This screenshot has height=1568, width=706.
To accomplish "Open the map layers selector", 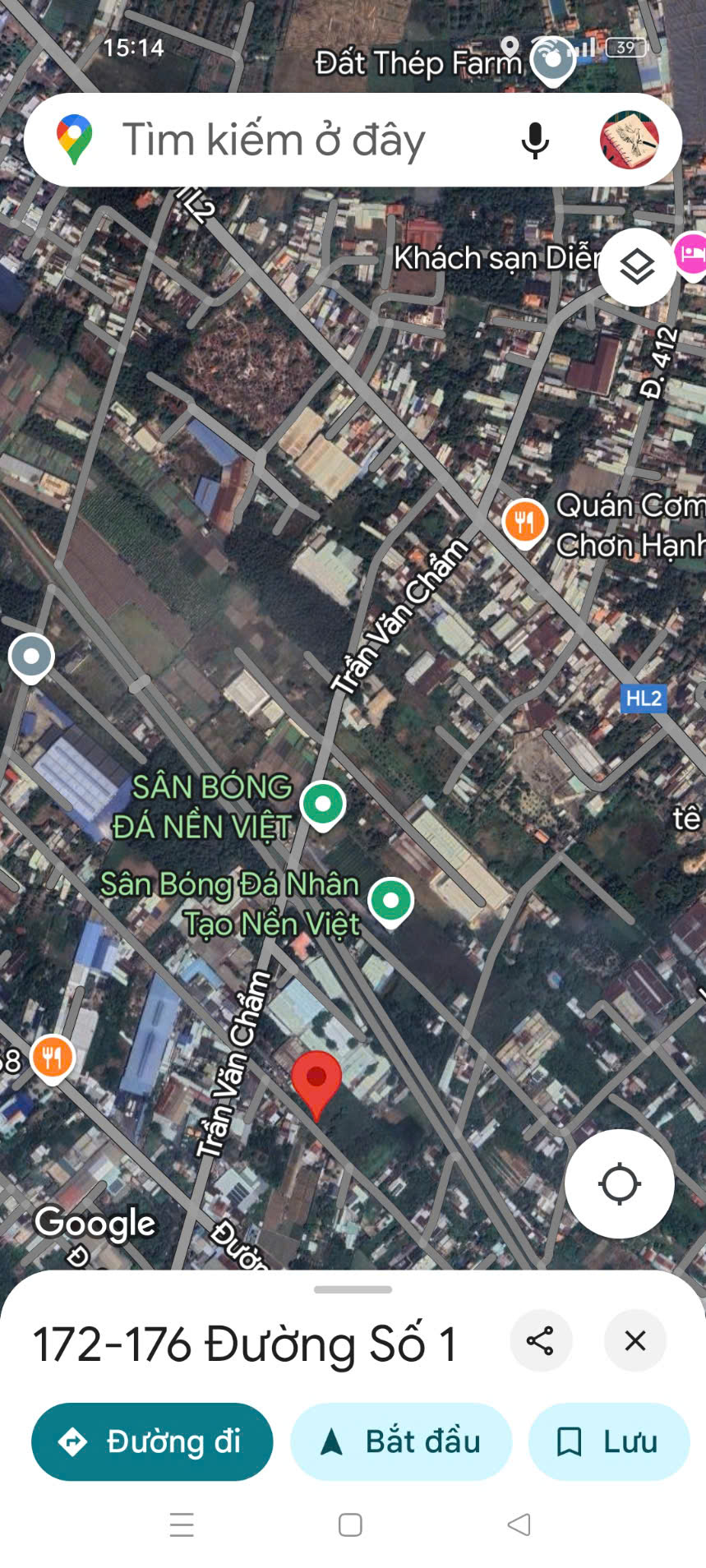I will (637, 267).
